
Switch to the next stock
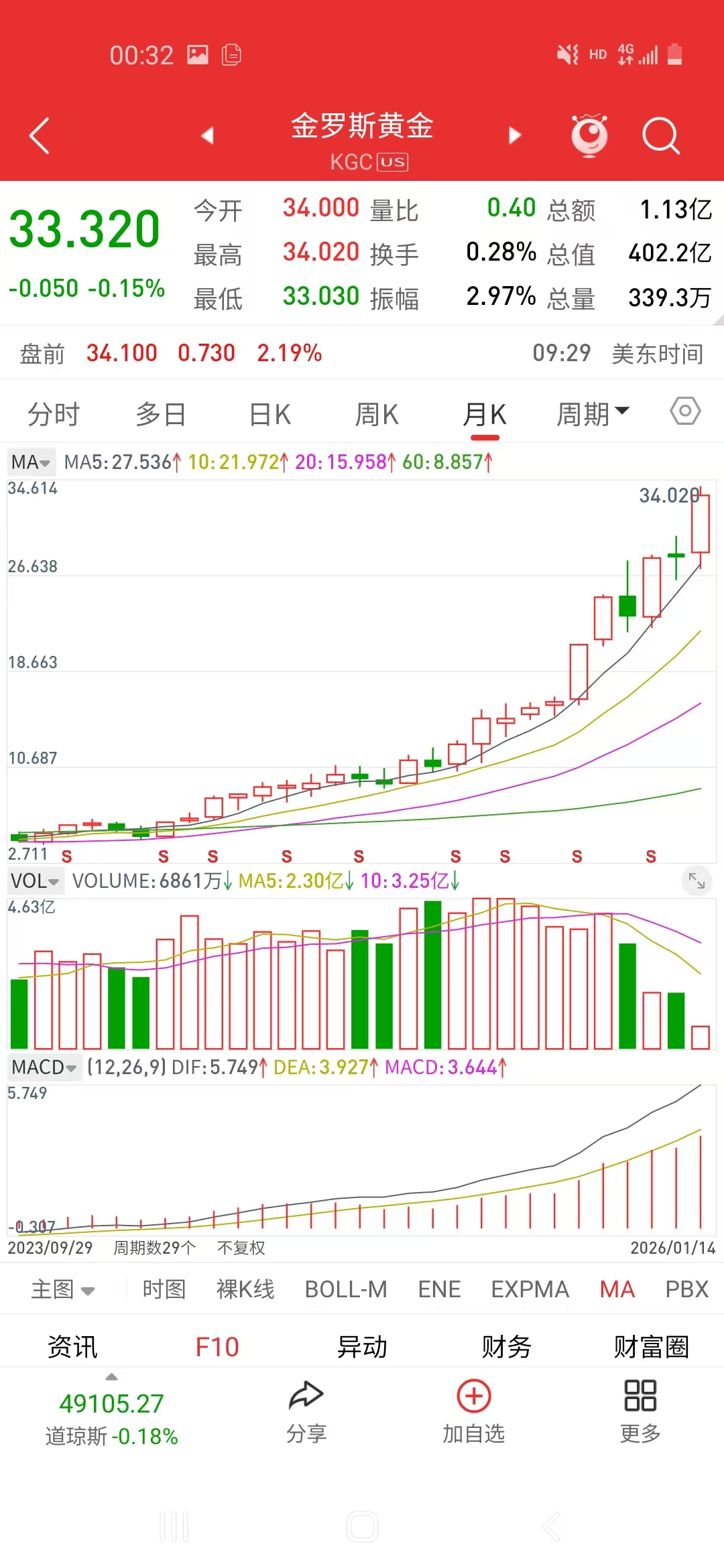514,136
